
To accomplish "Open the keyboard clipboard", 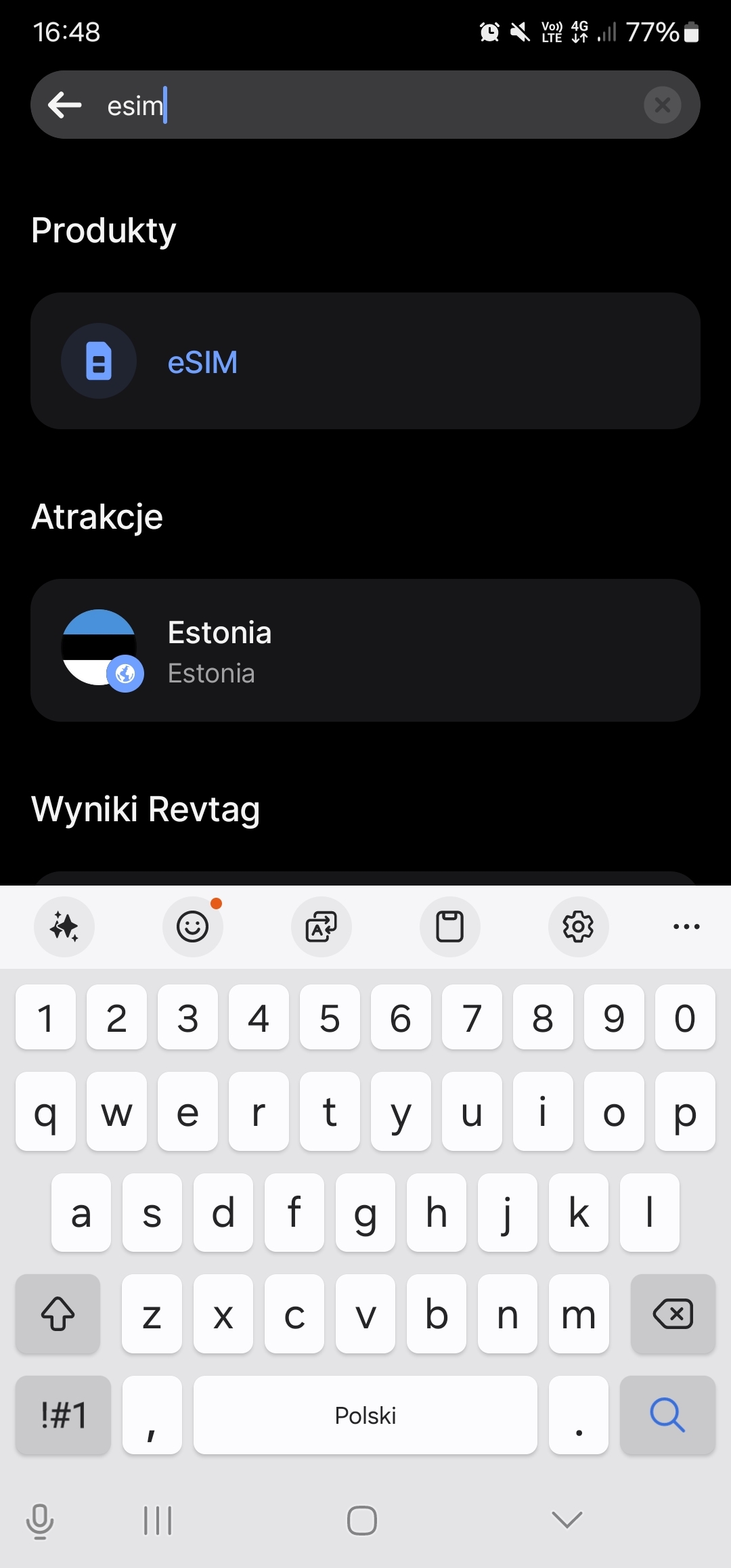I will [x=449, y=926].
